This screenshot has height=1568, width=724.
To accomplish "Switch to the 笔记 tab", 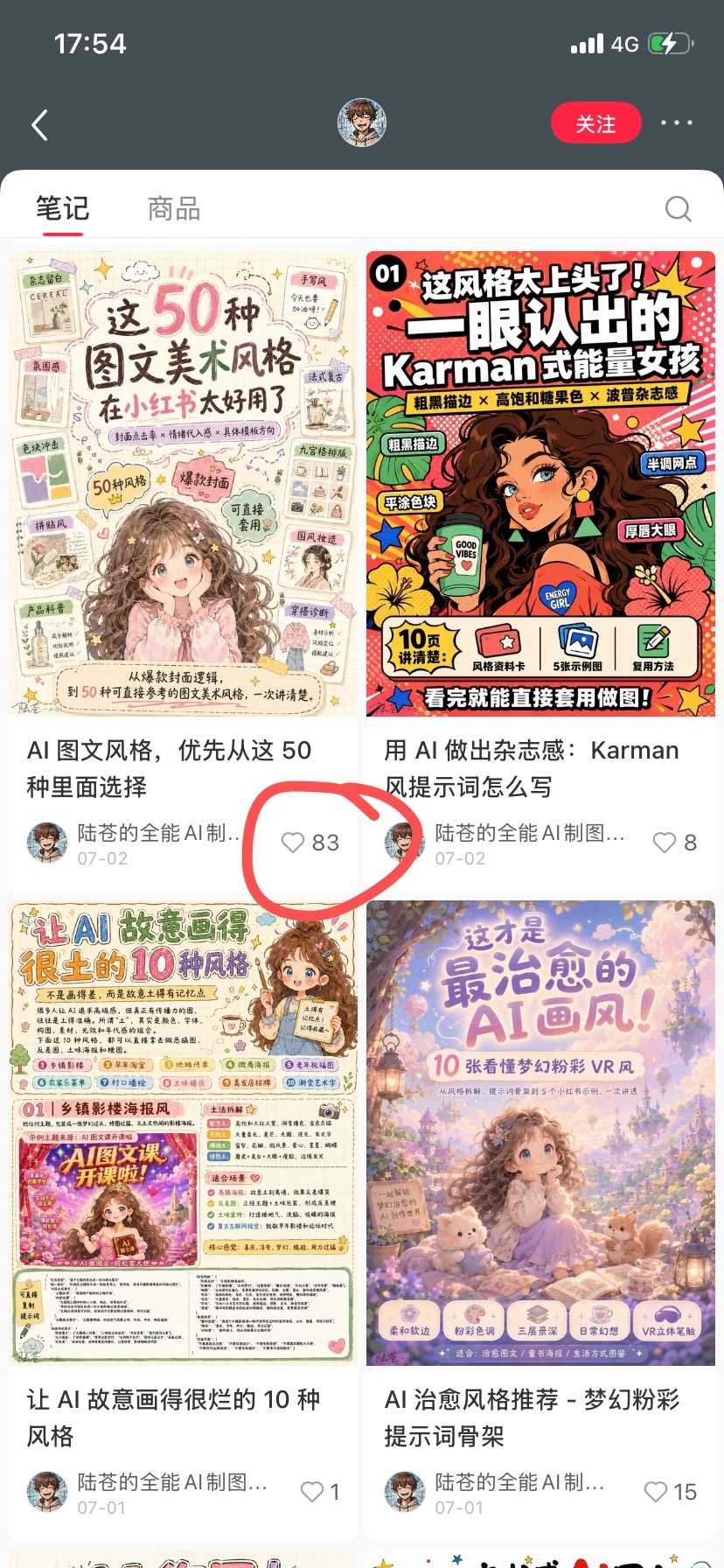I will (x=62, y=208).
